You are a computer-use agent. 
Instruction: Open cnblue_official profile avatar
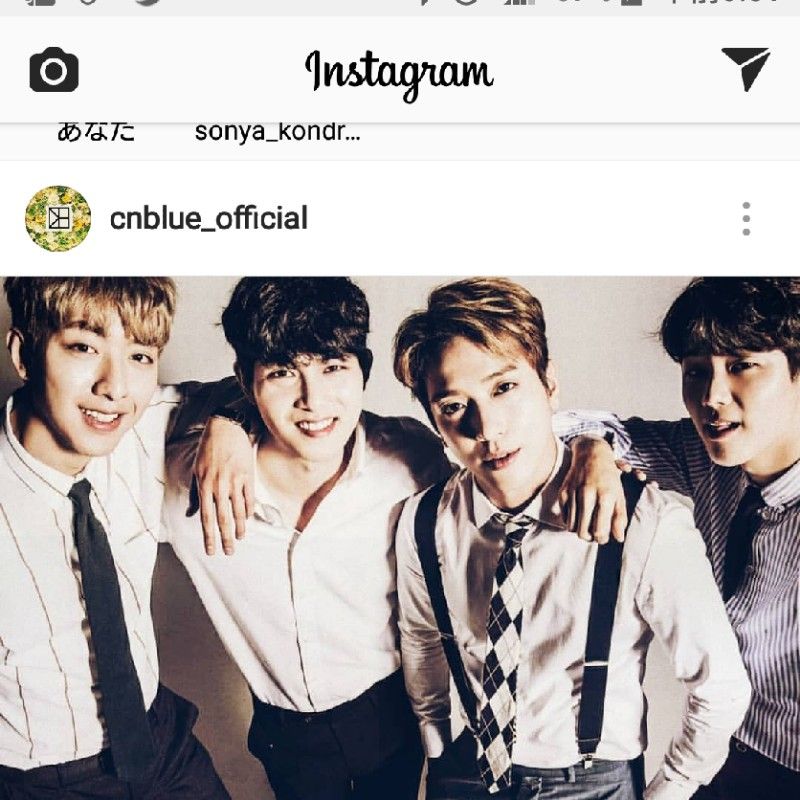pyautogui.click(x=58, y=218)
